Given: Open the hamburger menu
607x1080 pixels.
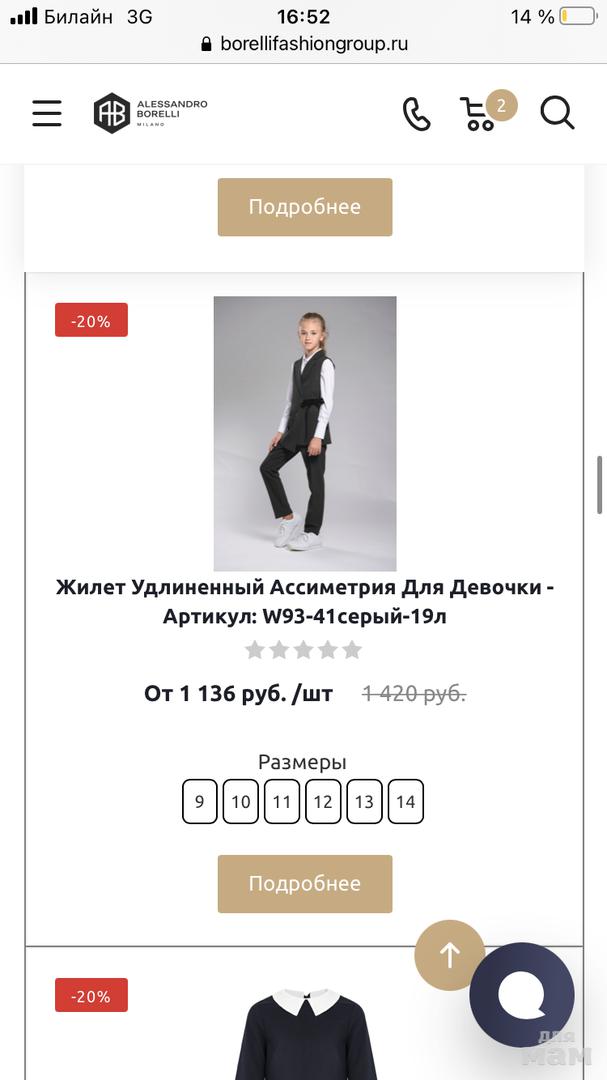Looking at the screenshot, I should click(46, 113).
